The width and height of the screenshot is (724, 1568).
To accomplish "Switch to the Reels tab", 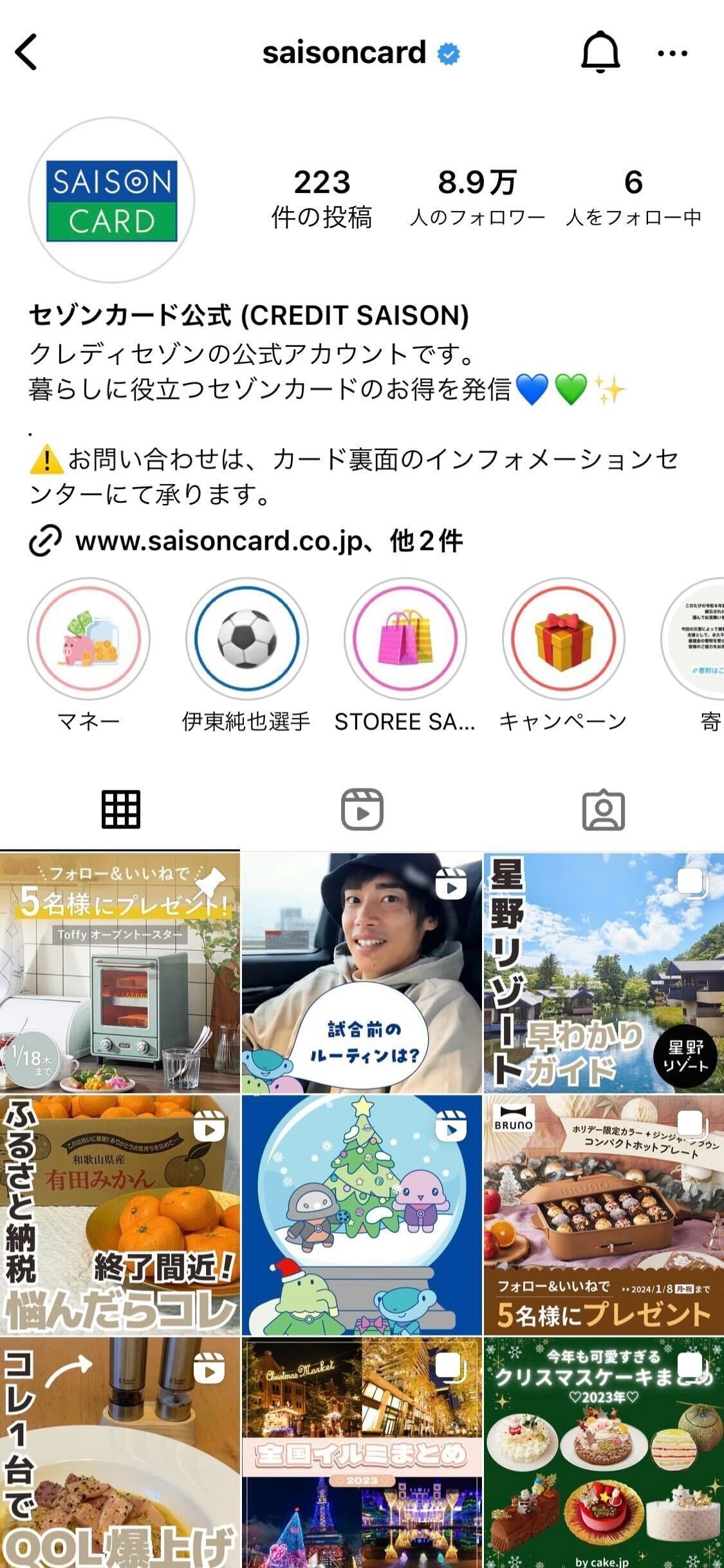I will pyautogui.click(x=362, y=809).
